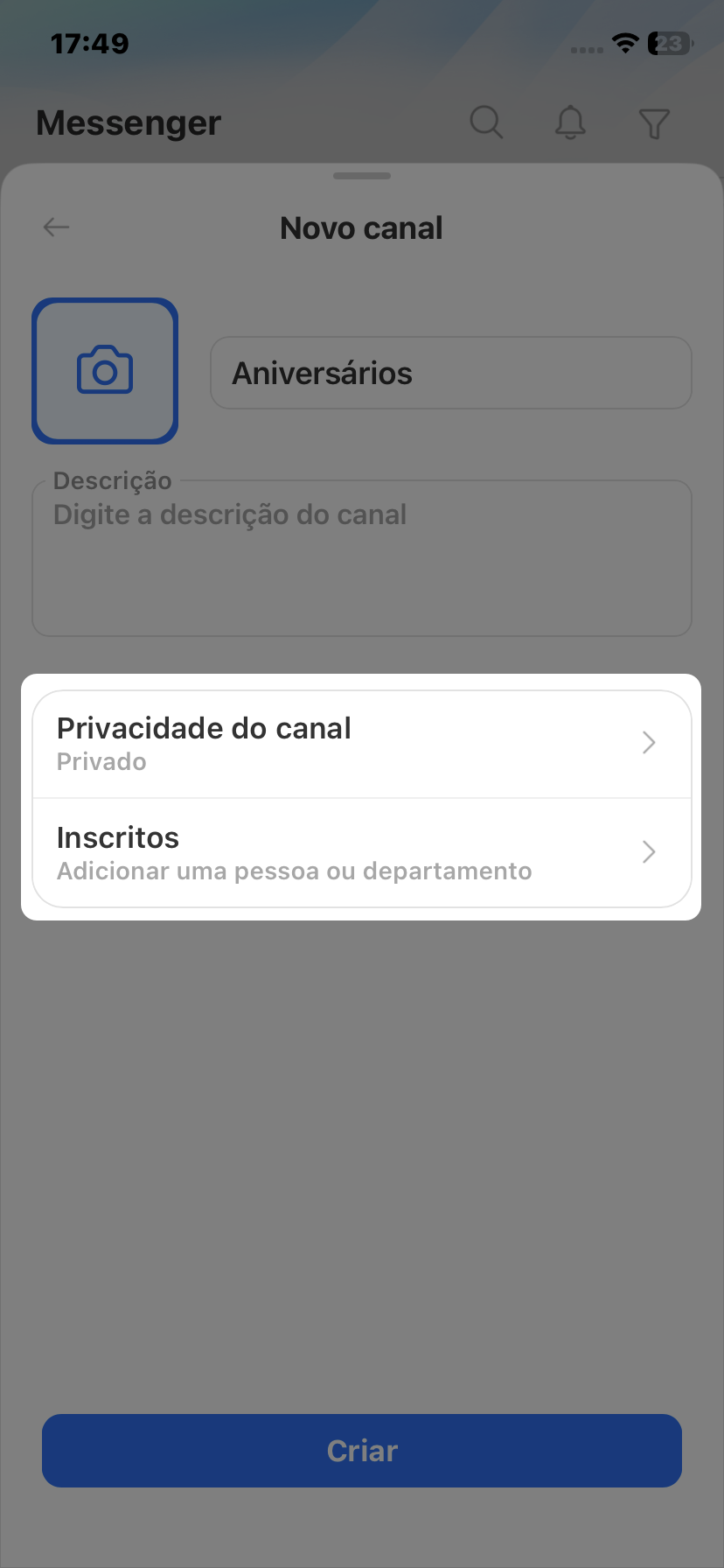Viewport: 724px width, 1568px height.
Task: Add a channel photo with the camera
Action: [x=105, y=371]
